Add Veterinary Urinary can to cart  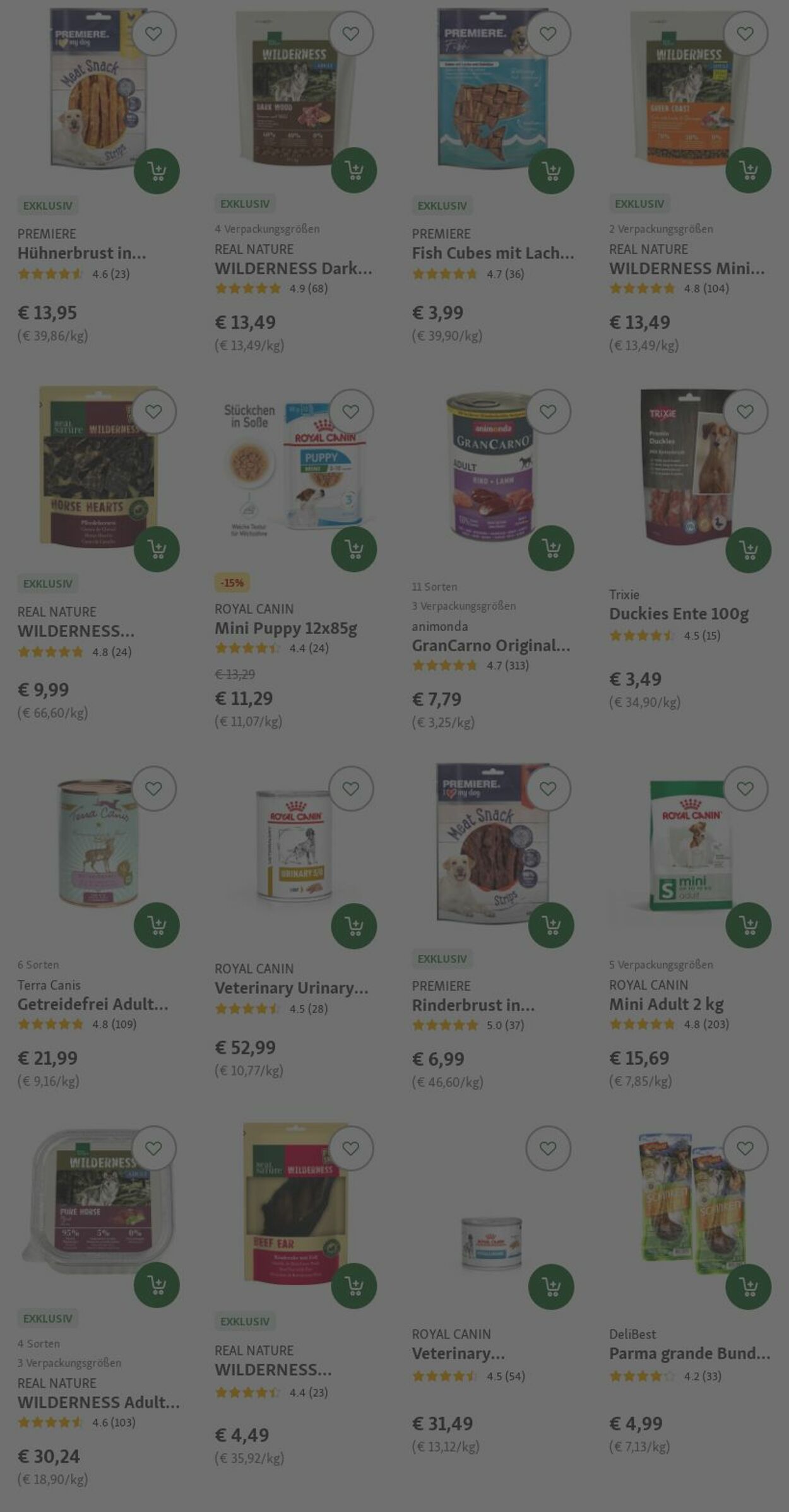353,926
